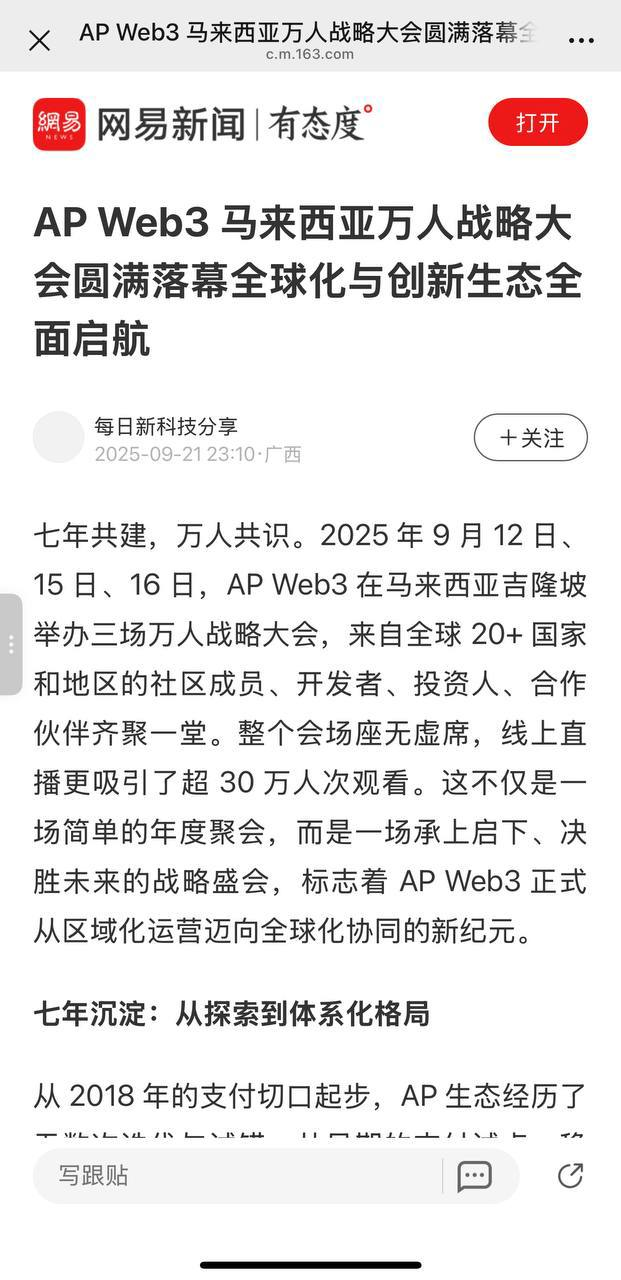Tap the red 打开 button
The image size is (621, 1280).
537,123
